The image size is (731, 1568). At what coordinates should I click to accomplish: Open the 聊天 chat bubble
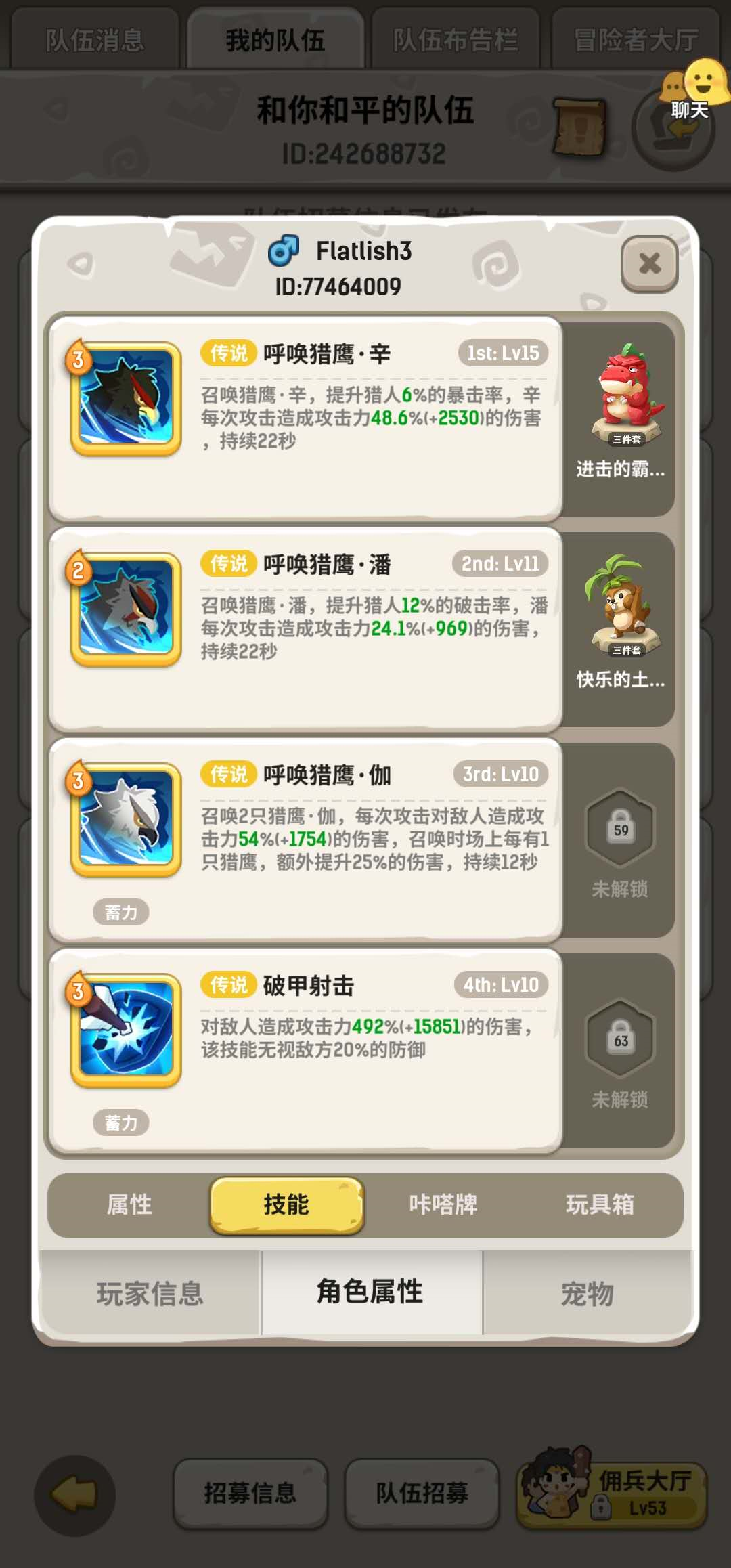click(x=694, y=91)
